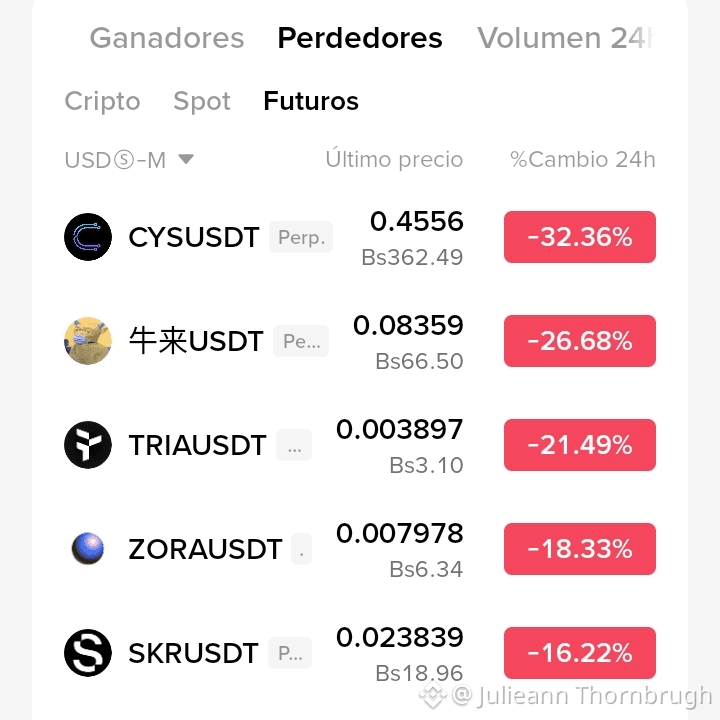This screenshot has height=720, width=720.
Task: Open the Volumen 24h tab
Action: pos(565,38)
